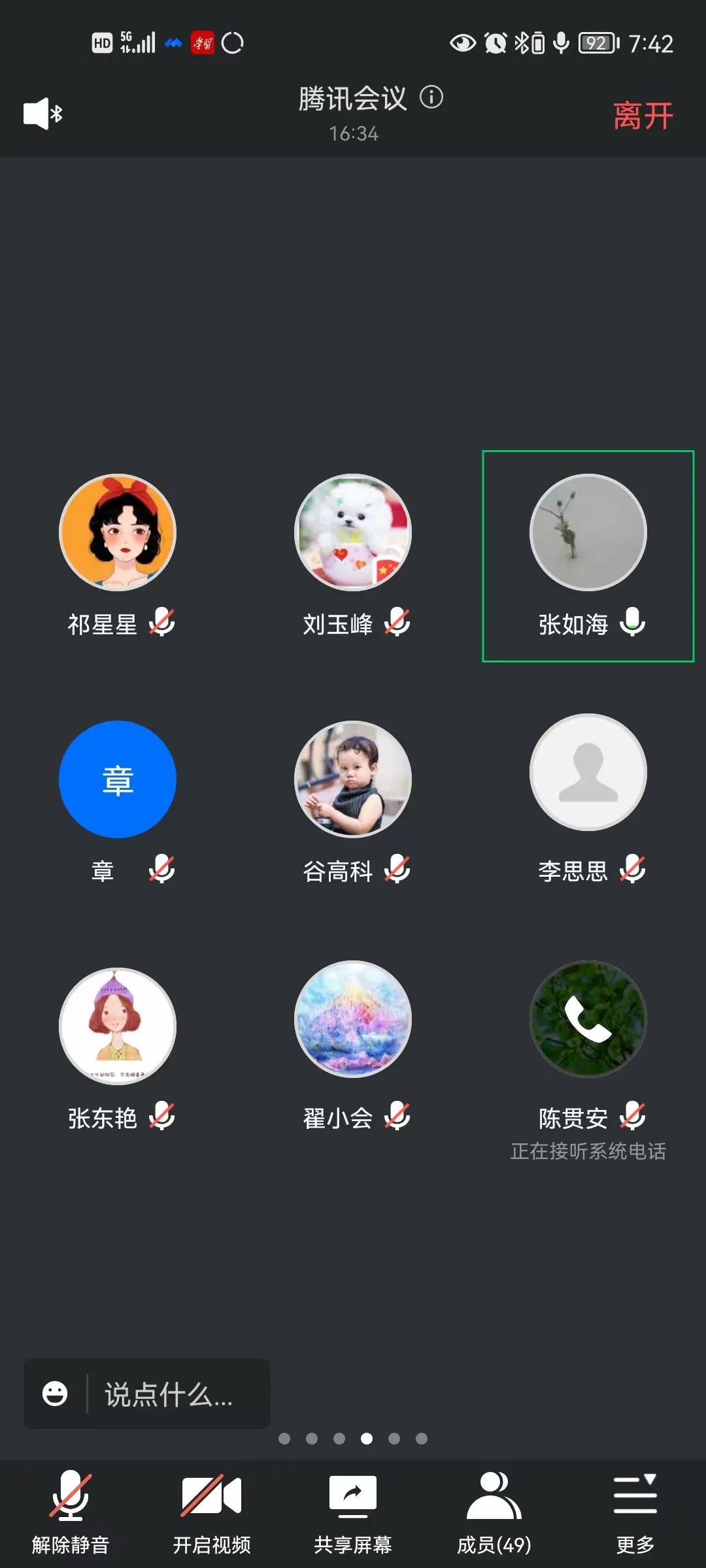Select speaking participant 张如海

point(588,533)
